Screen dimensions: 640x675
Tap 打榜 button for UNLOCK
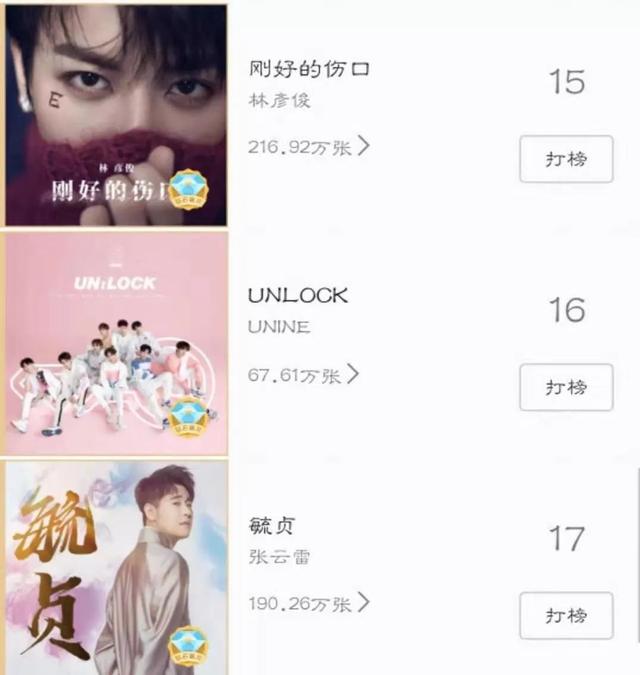[566, 387]
